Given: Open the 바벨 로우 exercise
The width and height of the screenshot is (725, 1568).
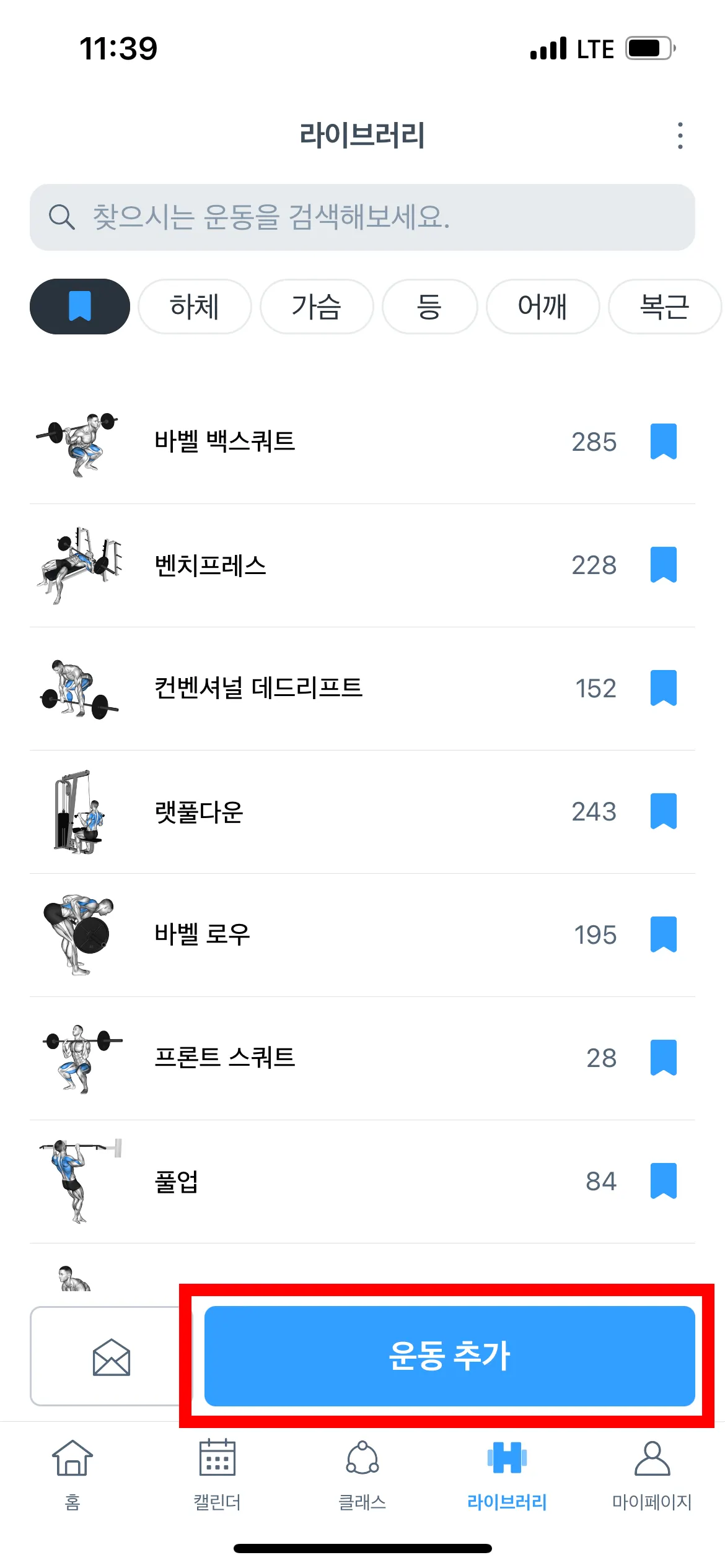Looking at the screenshot, I should point(202,934).
